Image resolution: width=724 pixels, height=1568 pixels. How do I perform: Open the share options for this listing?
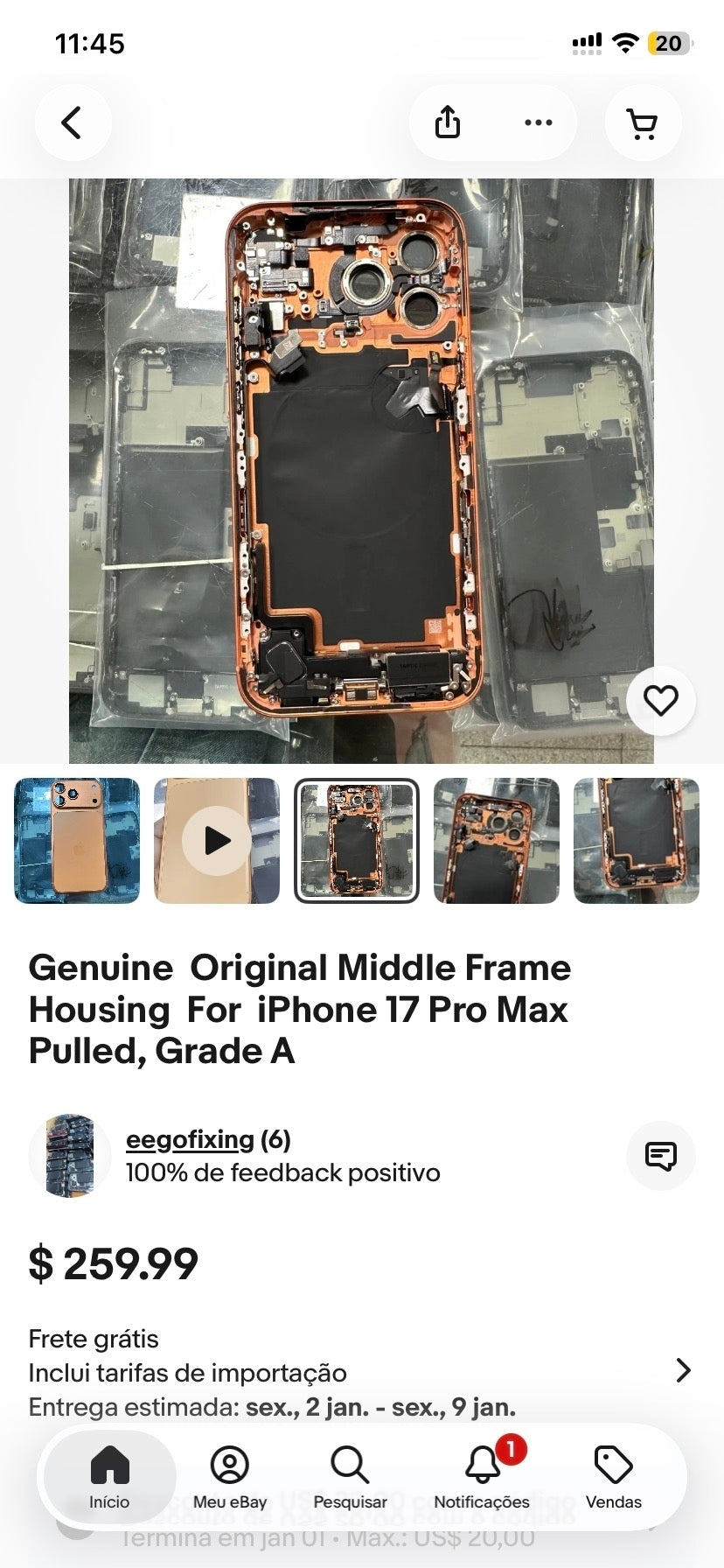[x=447, y=122]
